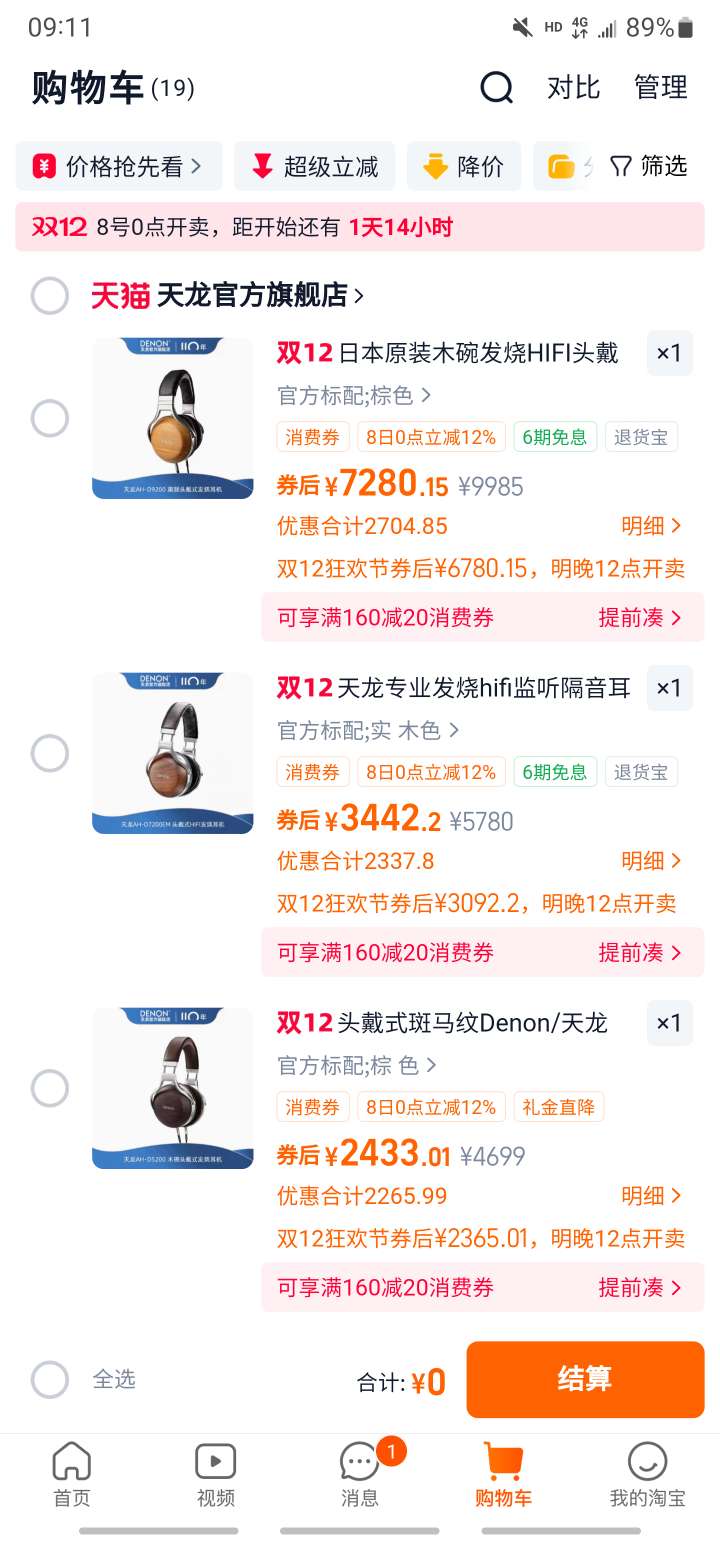View 明细 for 优惠合计2704.85
Viewport: 720px width, 1544px height.
(651, 526)
